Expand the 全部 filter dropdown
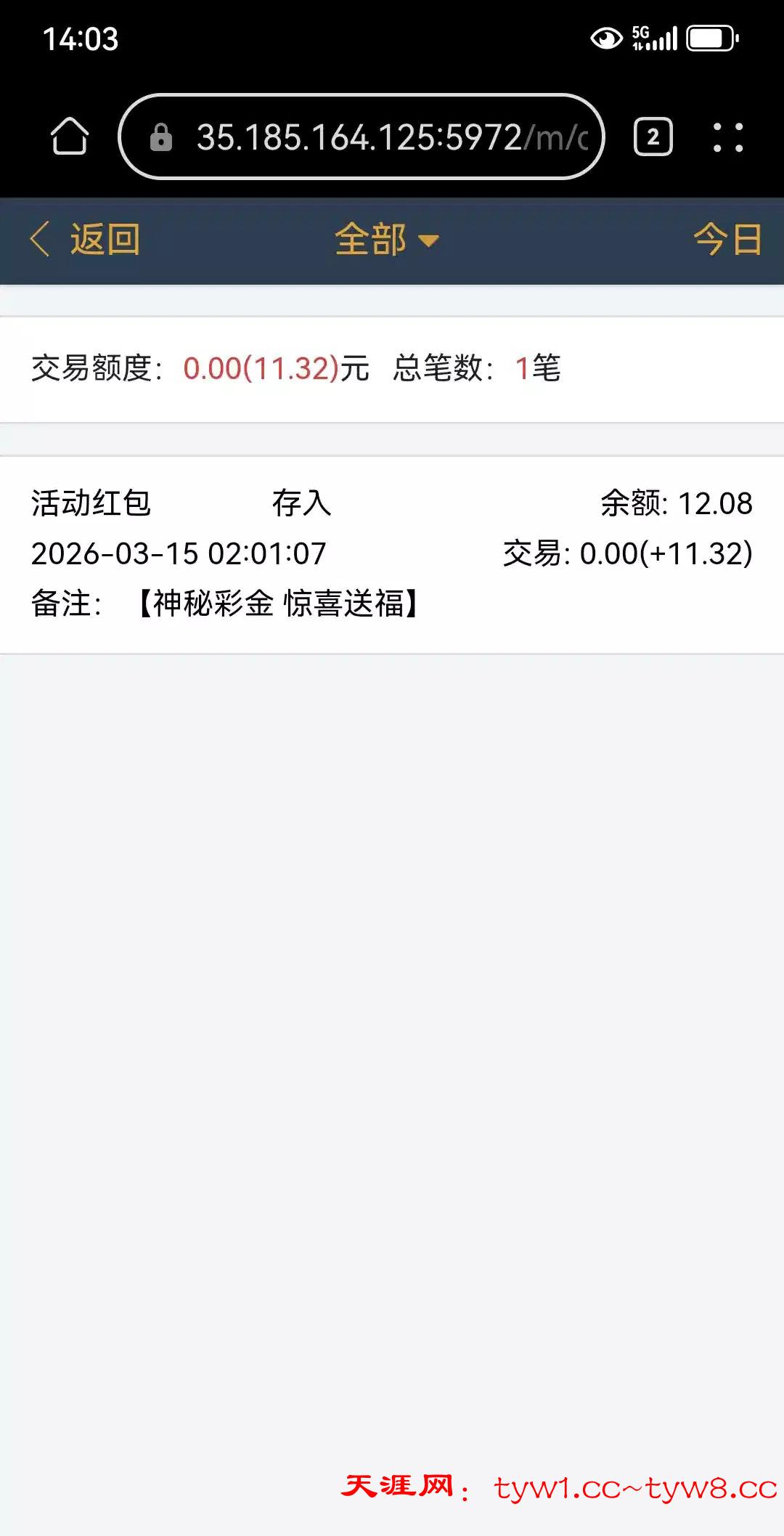The image size is (784, 1536). tap(386, 240)
